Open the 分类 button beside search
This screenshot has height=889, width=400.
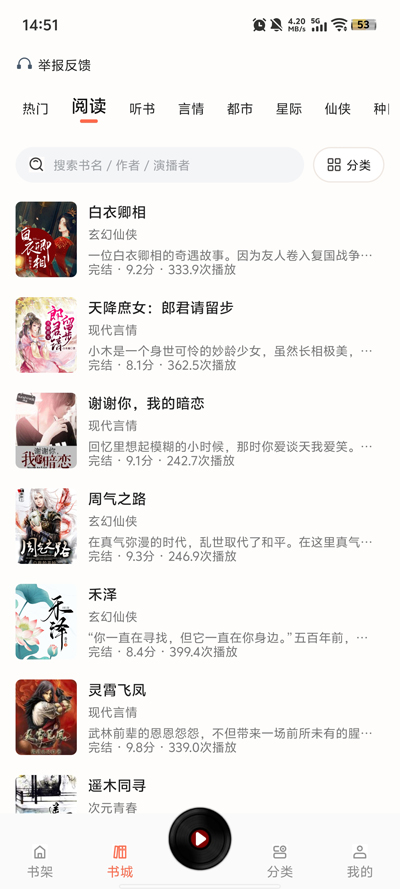(348, 165)
